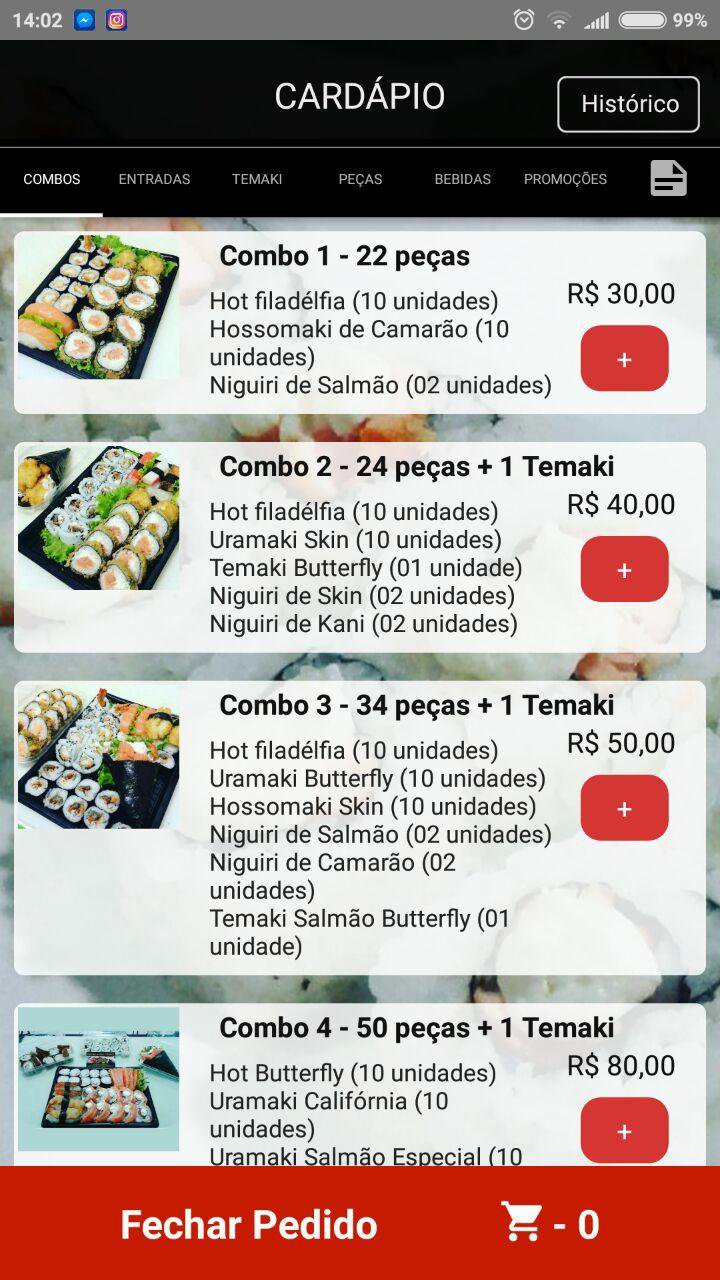View the Promoções tab
720x1280 pixels.
click(565, 179)
